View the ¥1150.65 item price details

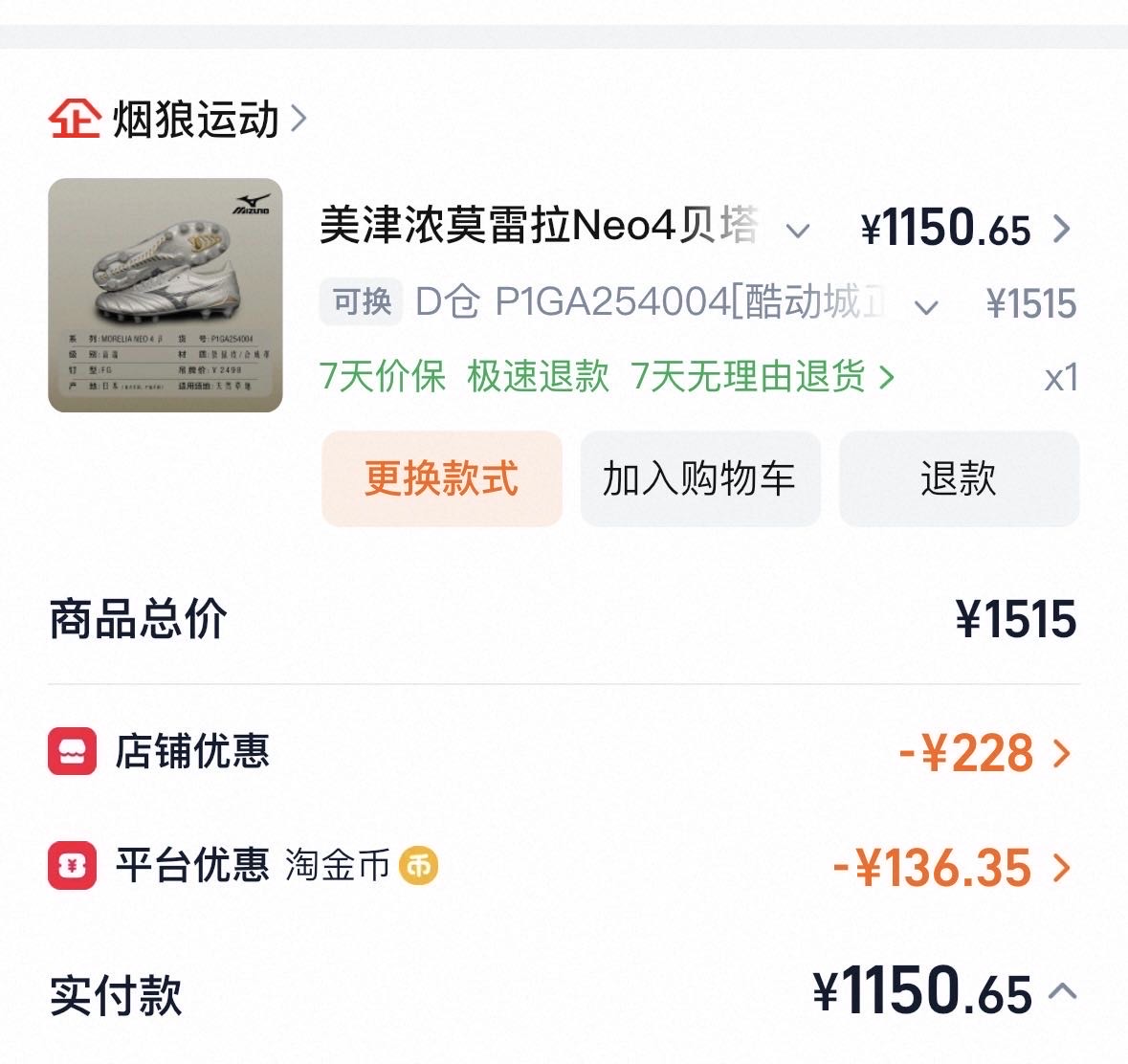tap(966, 230)
